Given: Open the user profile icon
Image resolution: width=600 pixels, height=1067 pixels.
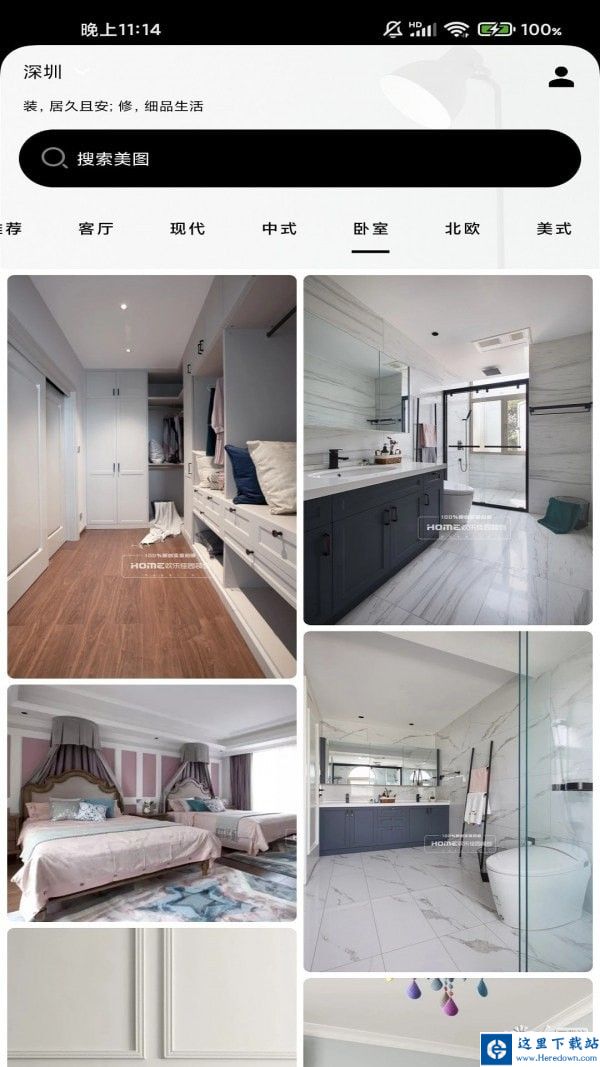Looking at the screenshot, I should (561, 77).
